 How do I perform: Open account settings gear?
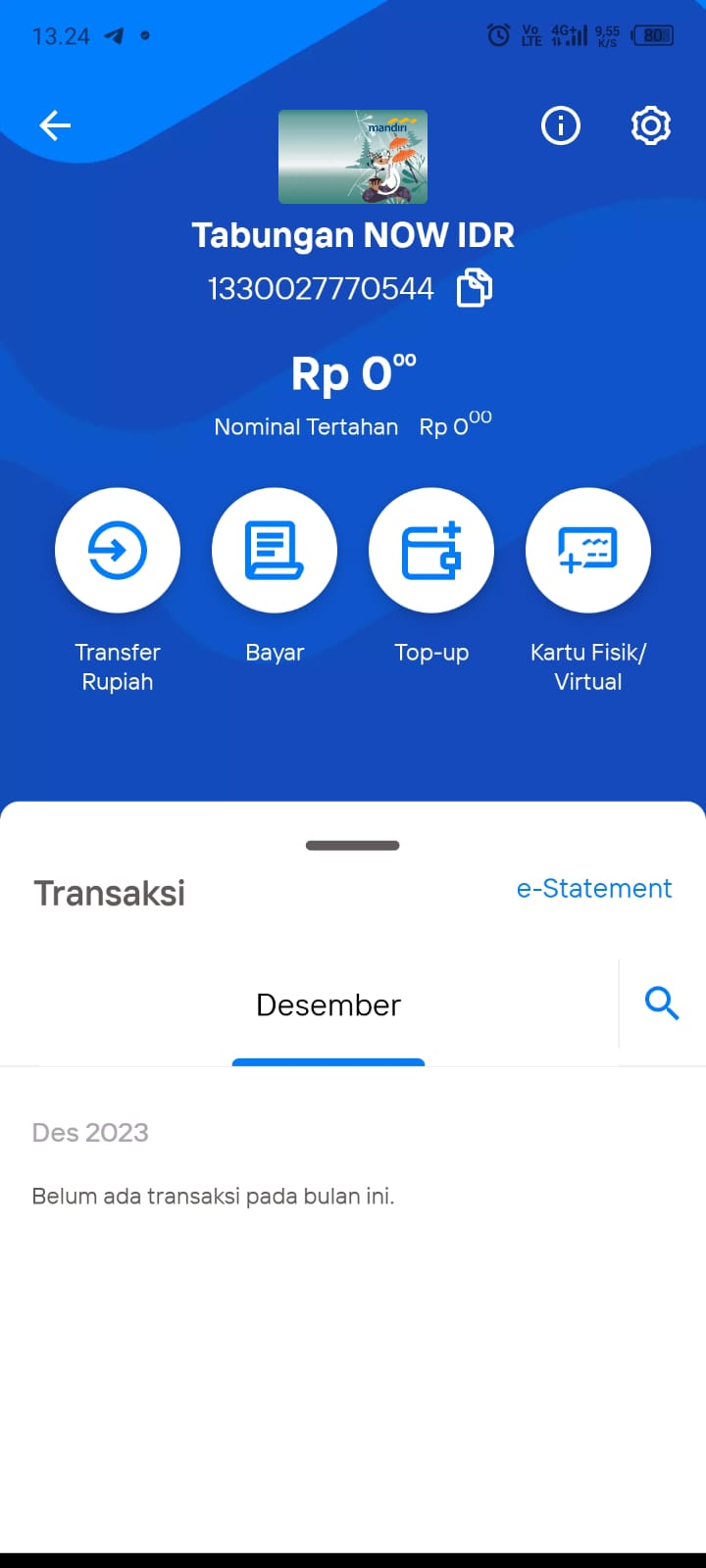tap(651, 125)
